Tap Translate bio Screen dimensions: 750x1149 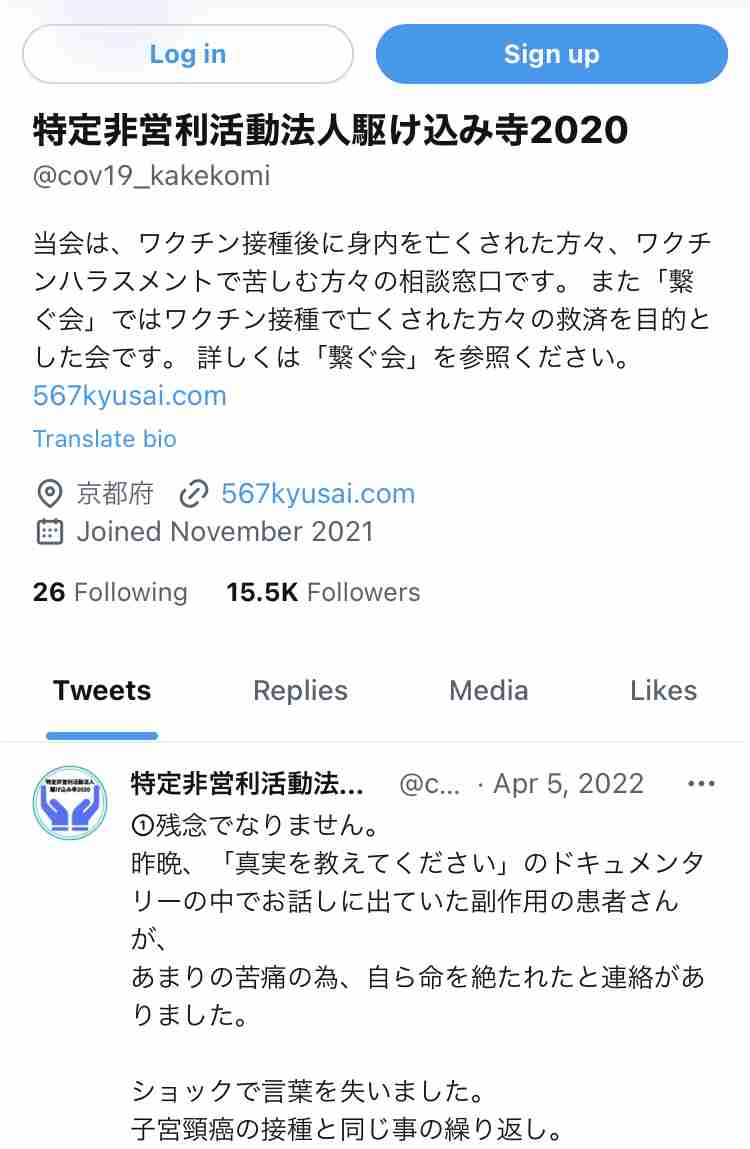(104, 439)
